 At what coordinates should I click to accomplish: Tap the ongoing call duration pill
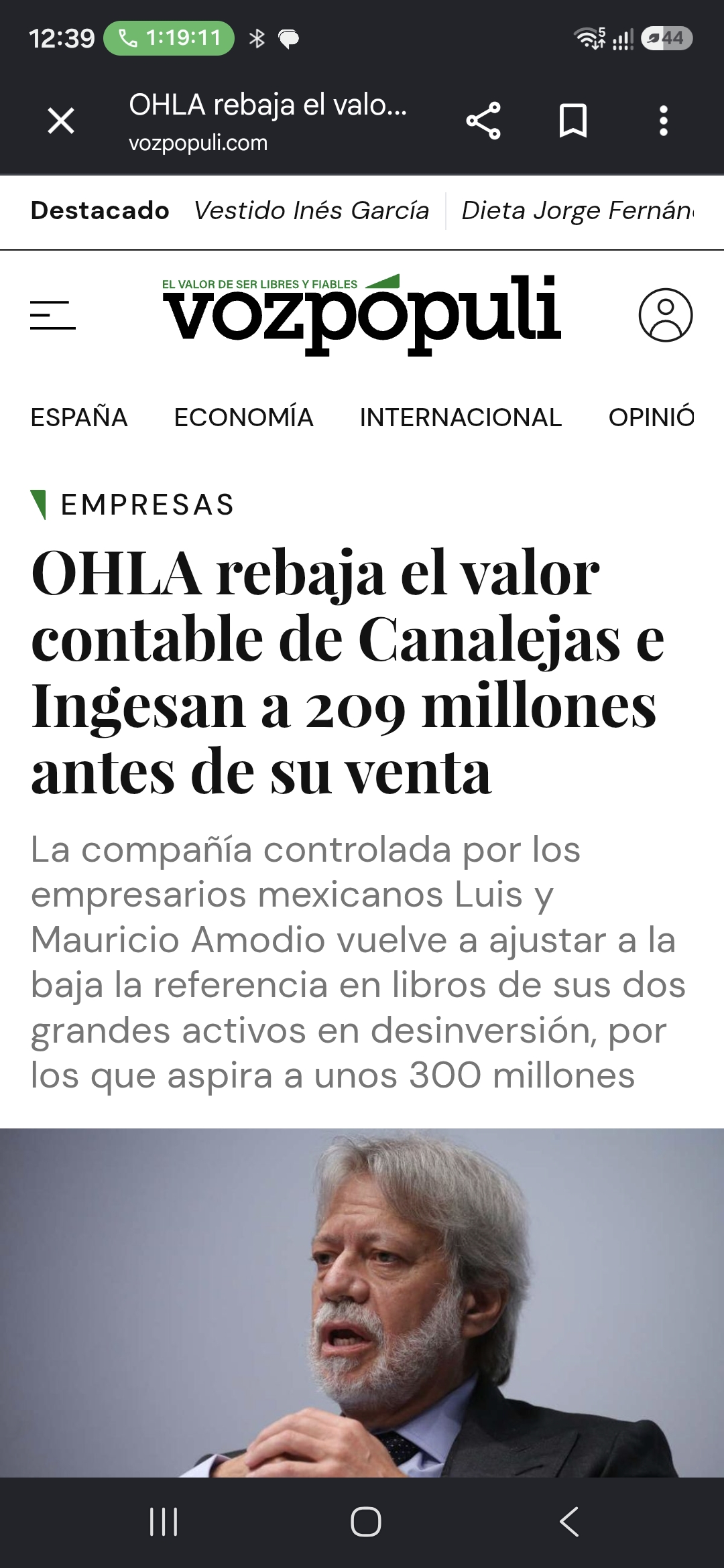[x=169, y=38]
